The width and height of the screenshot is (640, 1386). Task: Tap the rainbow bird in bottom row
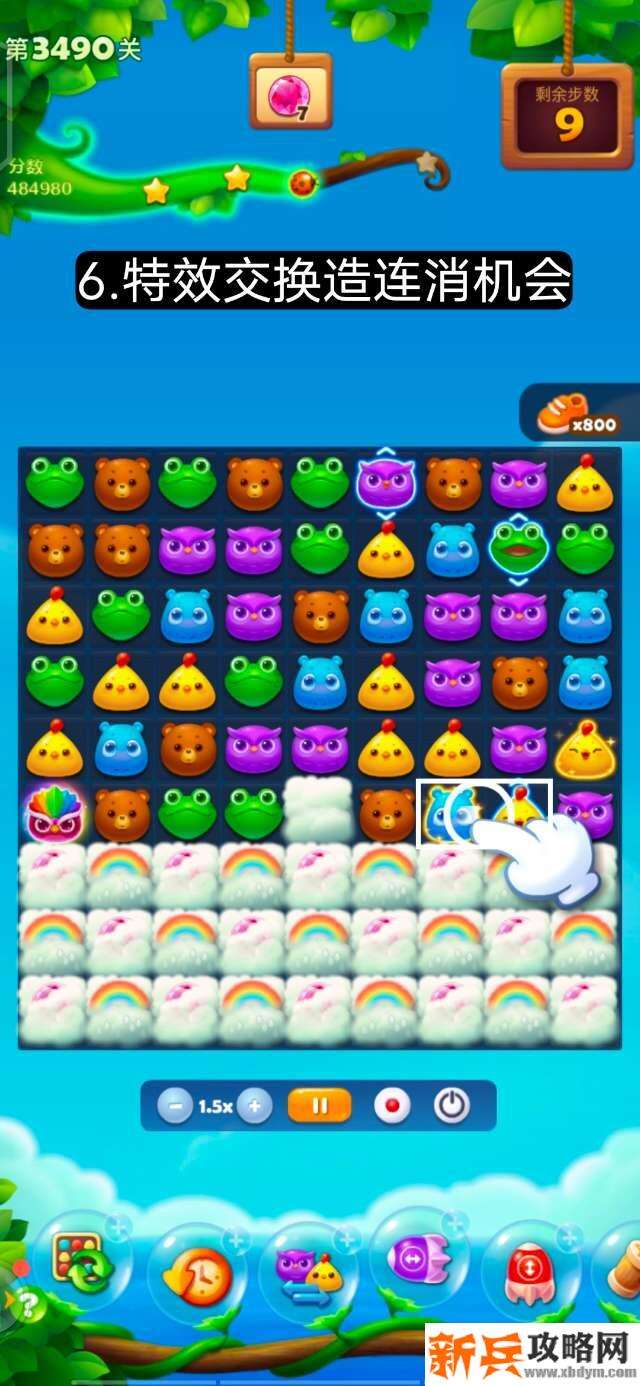point(55,812)
